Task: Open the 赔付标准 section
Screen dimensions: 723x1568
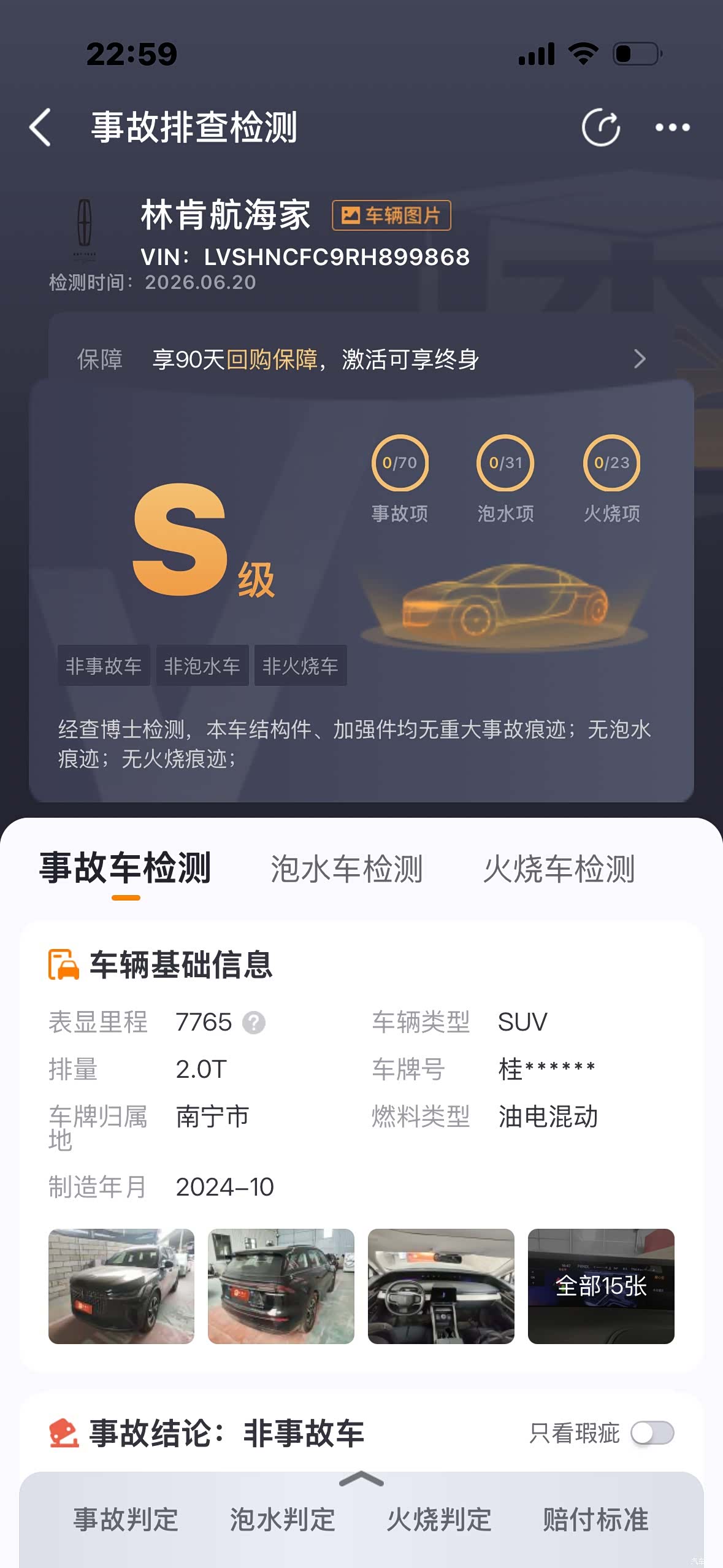Action: 595,1520
